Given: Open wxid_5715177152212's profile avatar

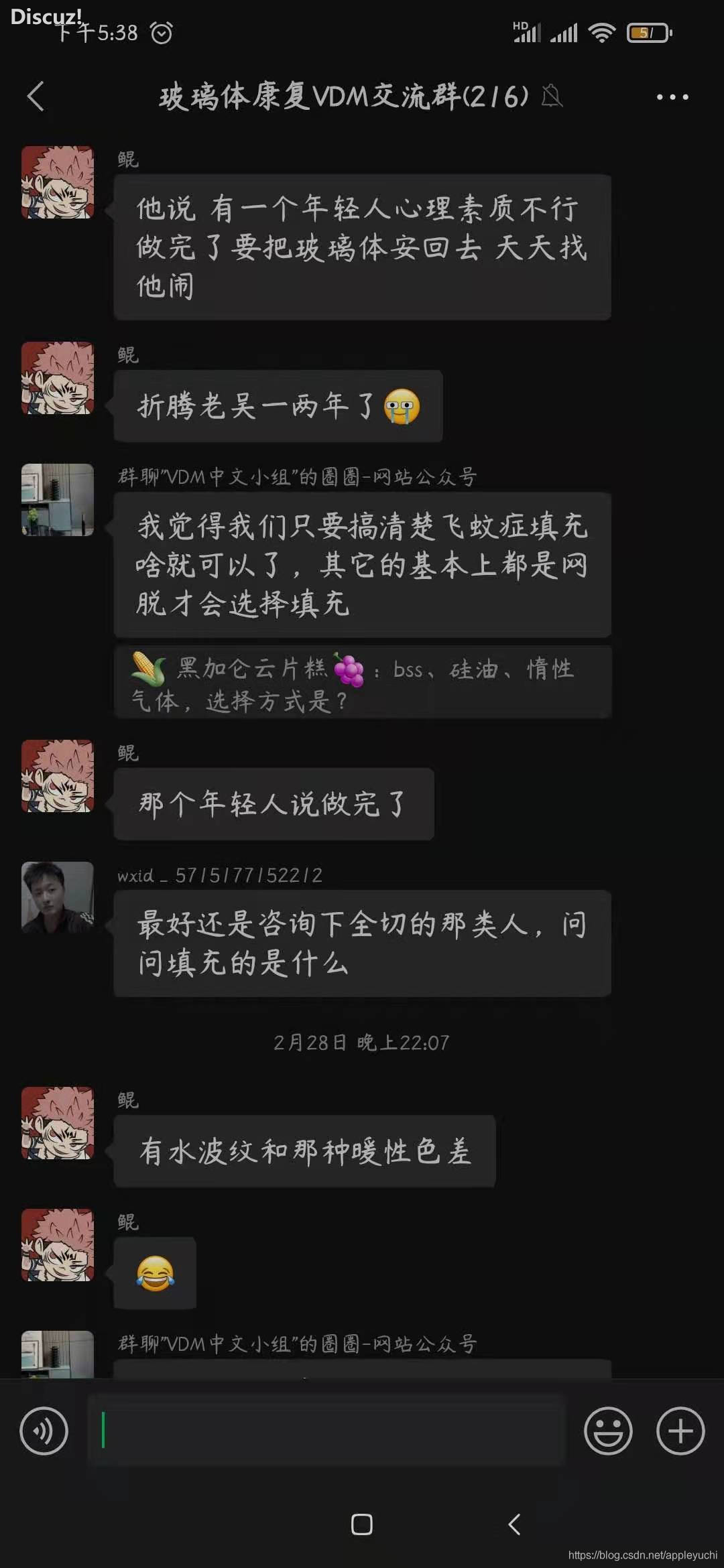Looking at the screenshot, I should pos(58,897).
